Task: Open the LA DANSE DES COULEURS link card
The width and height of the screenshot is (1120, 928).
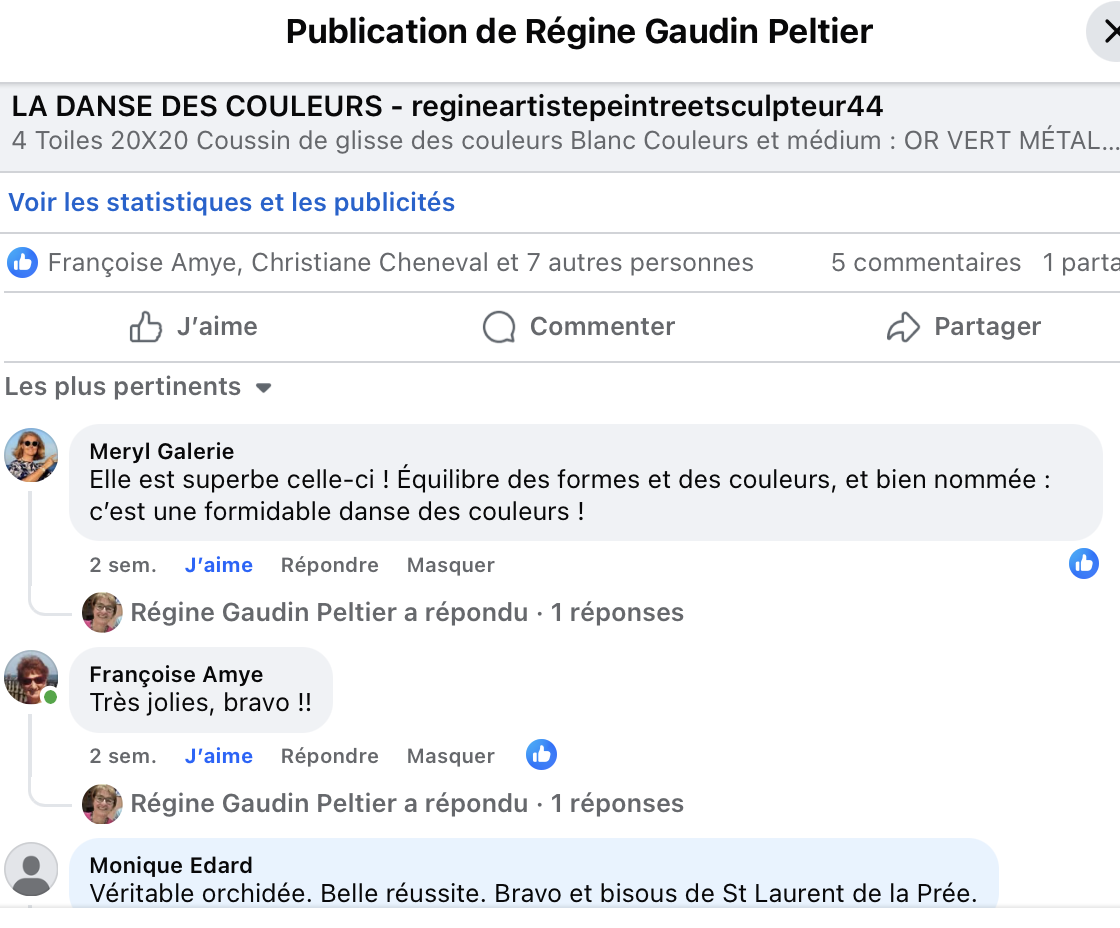Action: pos(447,107)
